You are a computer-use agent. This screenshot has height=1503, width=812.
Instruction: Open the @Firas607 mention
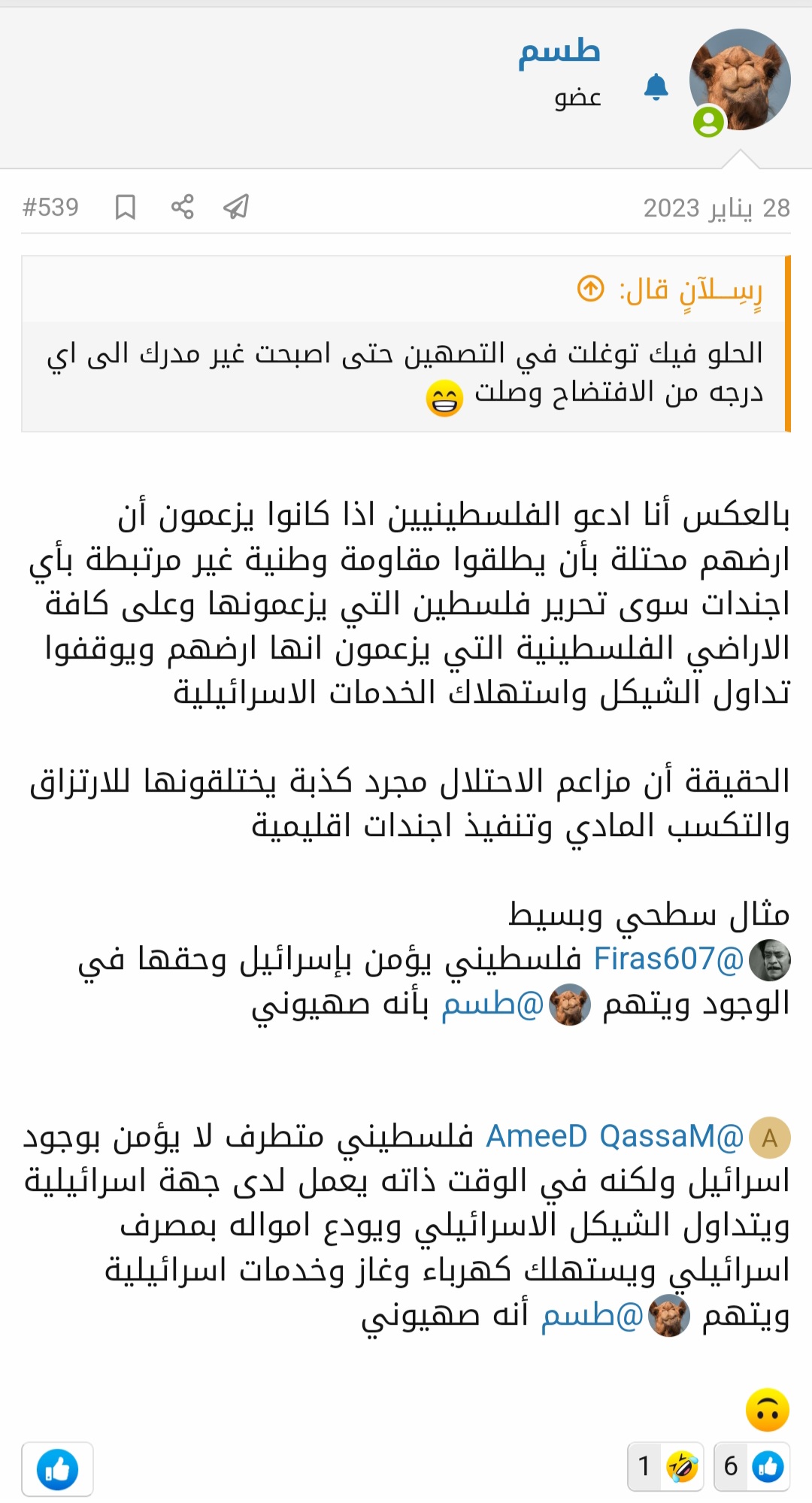coord(668,959)
